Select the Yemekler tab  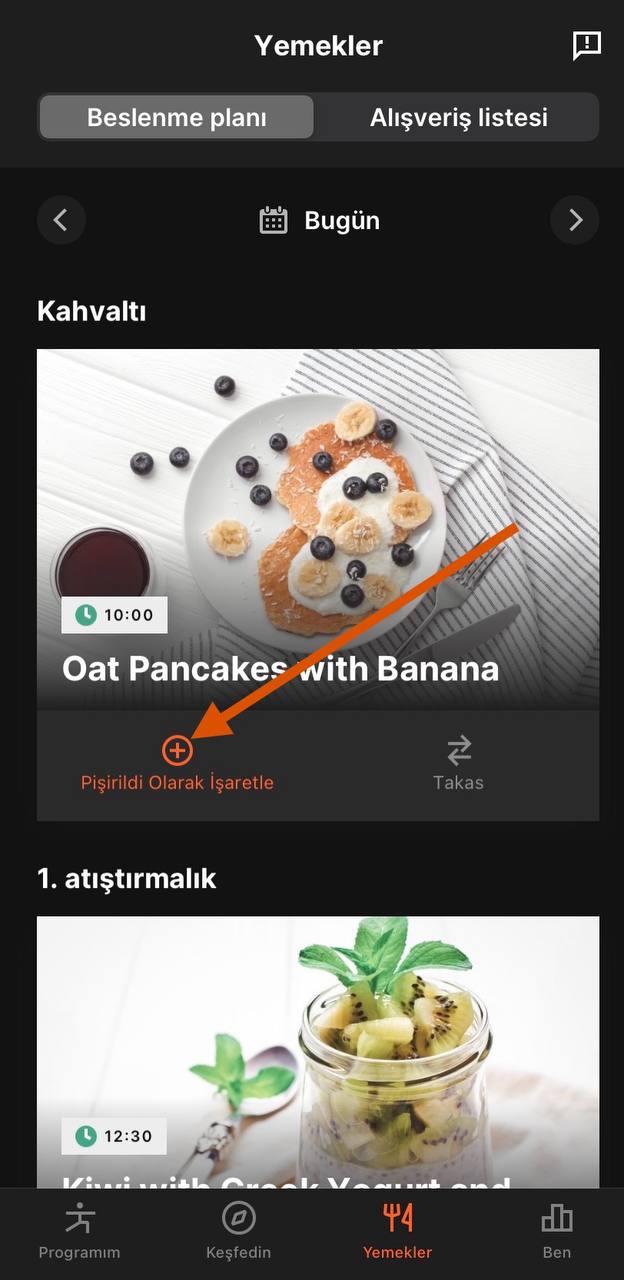click(x=398, y=1232)
